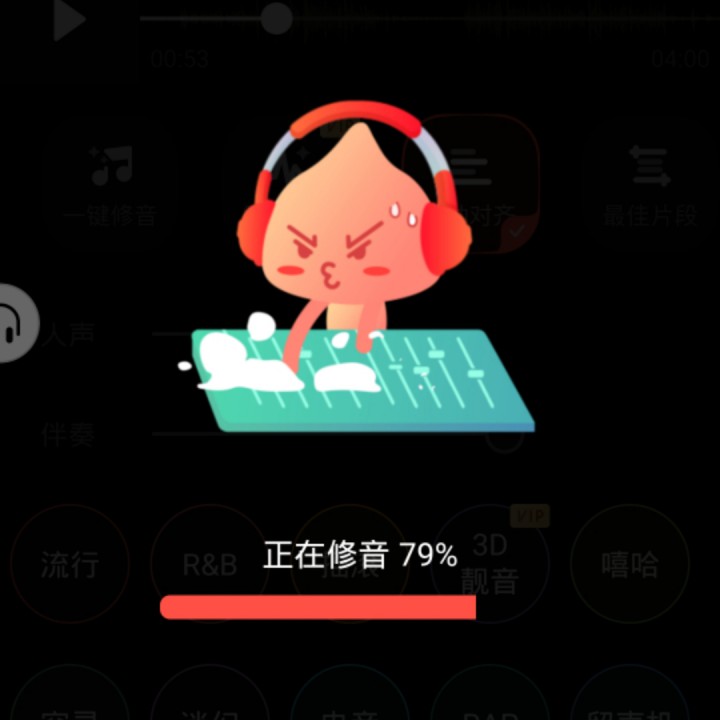720x720 pixels.
Task: Tap the headphone floating button
Action: [15, 323]
